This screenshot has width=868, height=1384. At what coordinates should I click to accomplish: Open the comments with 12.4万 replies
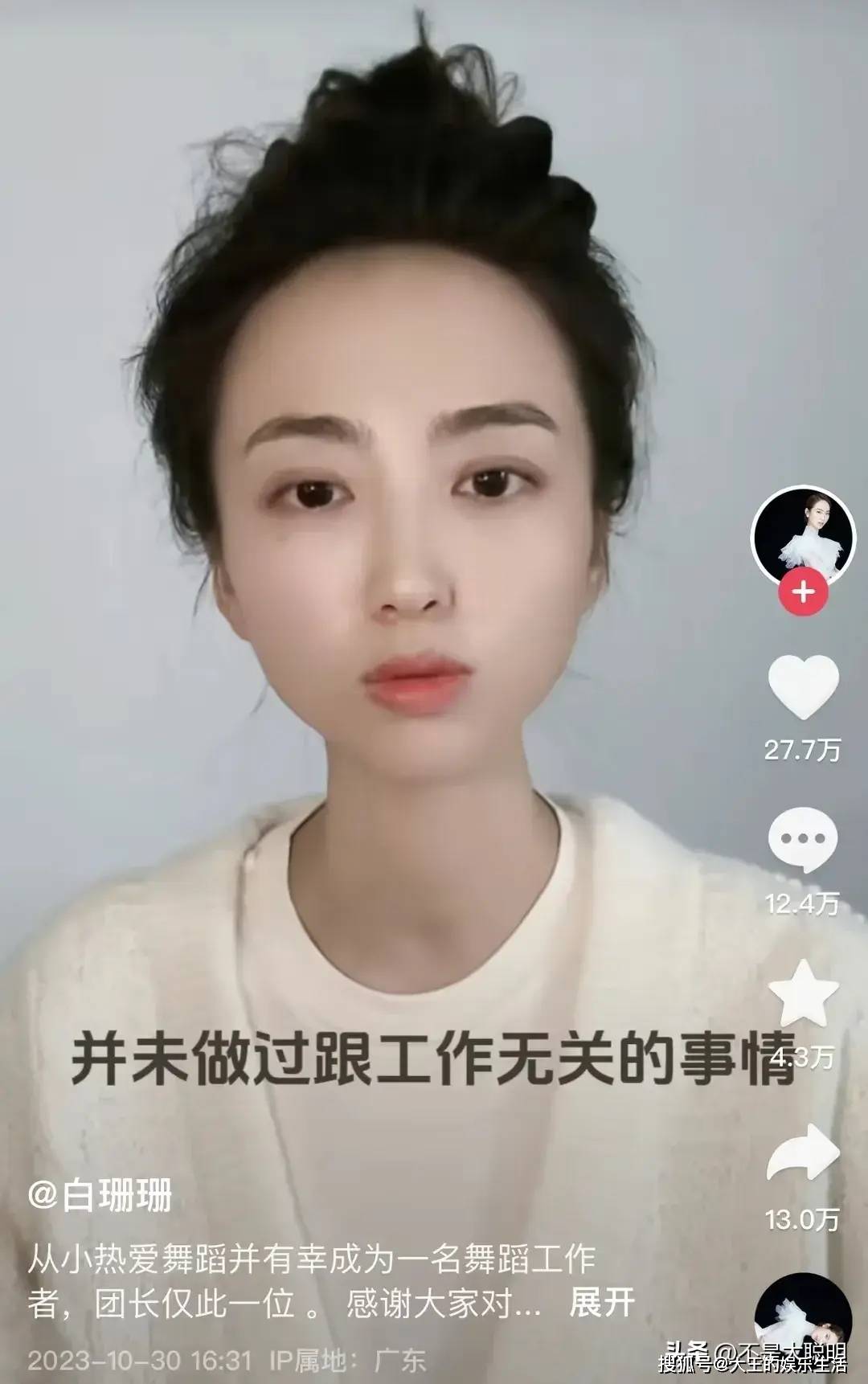click(x=803, y=841)
